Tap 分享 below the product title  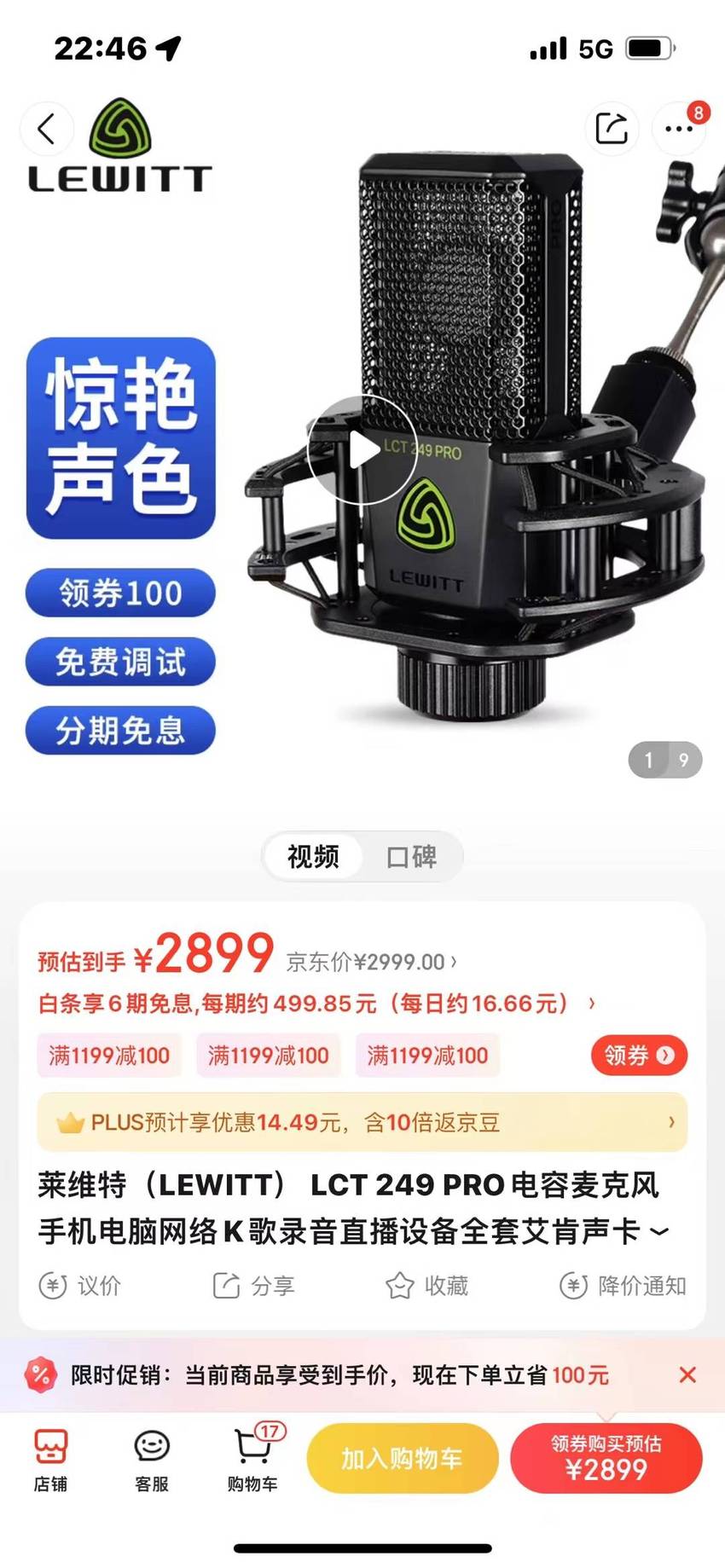253,1285
